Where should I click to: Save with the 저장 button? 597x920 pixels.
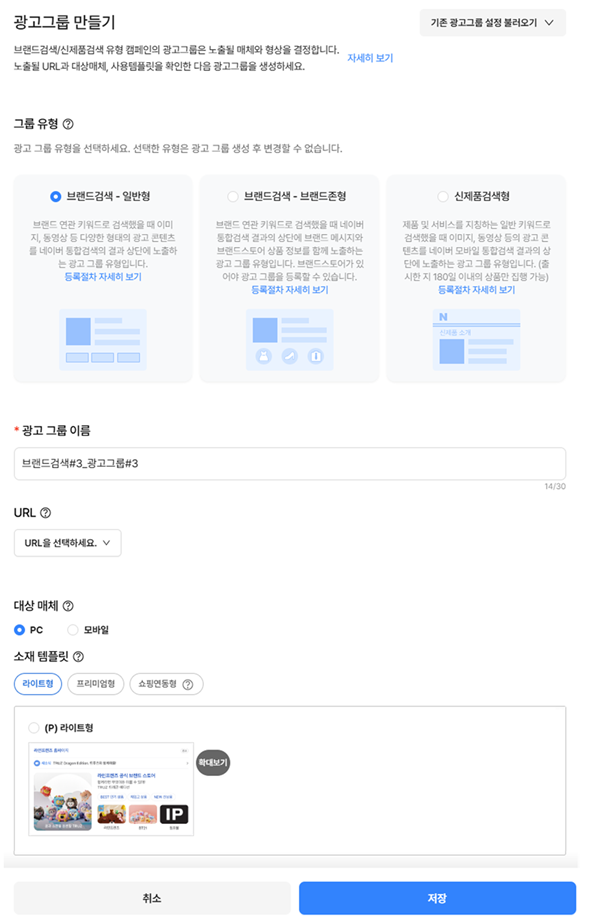click(x=437, y=898)
